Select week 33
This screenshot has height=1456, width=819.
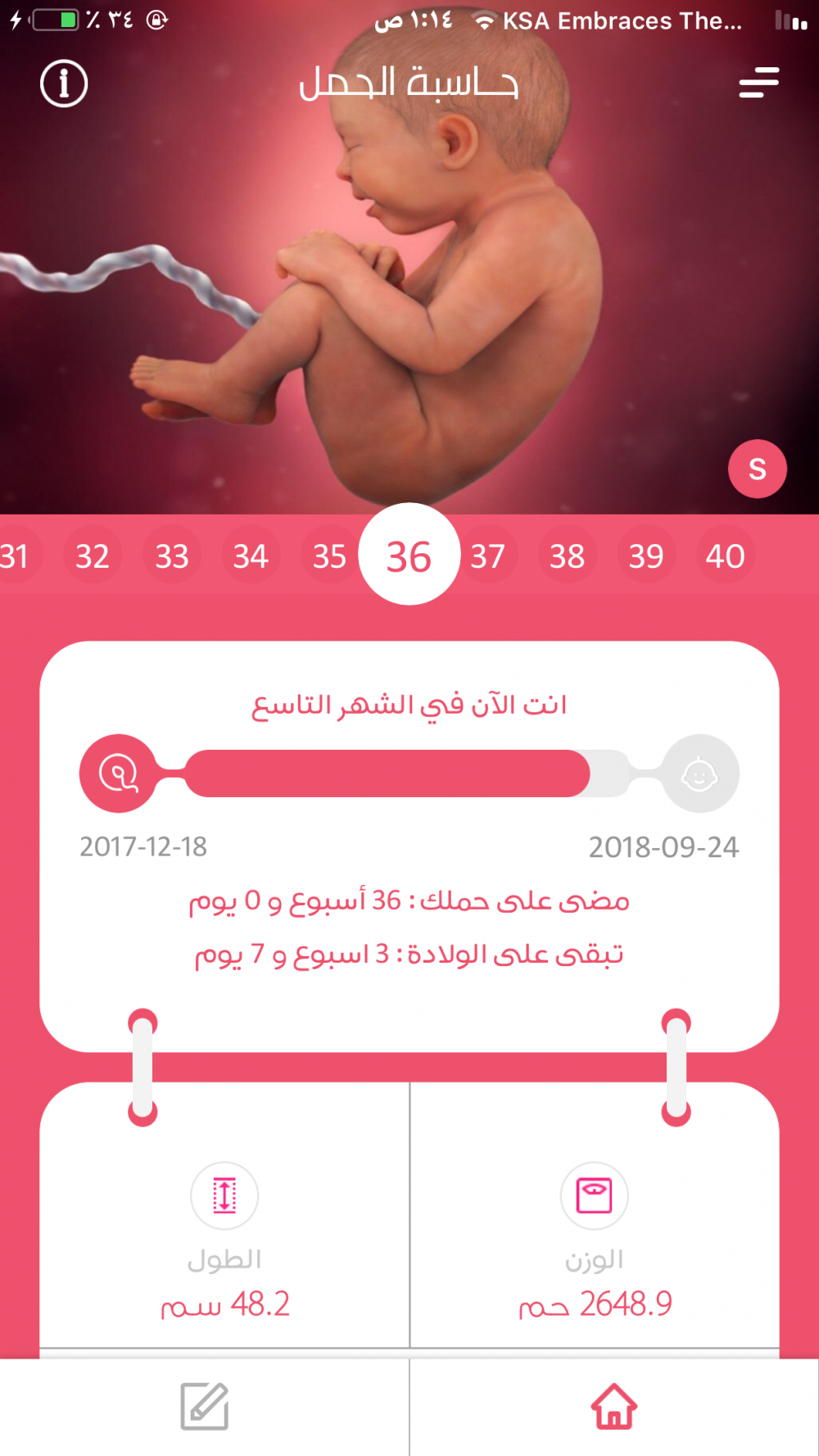pos(172,556)
